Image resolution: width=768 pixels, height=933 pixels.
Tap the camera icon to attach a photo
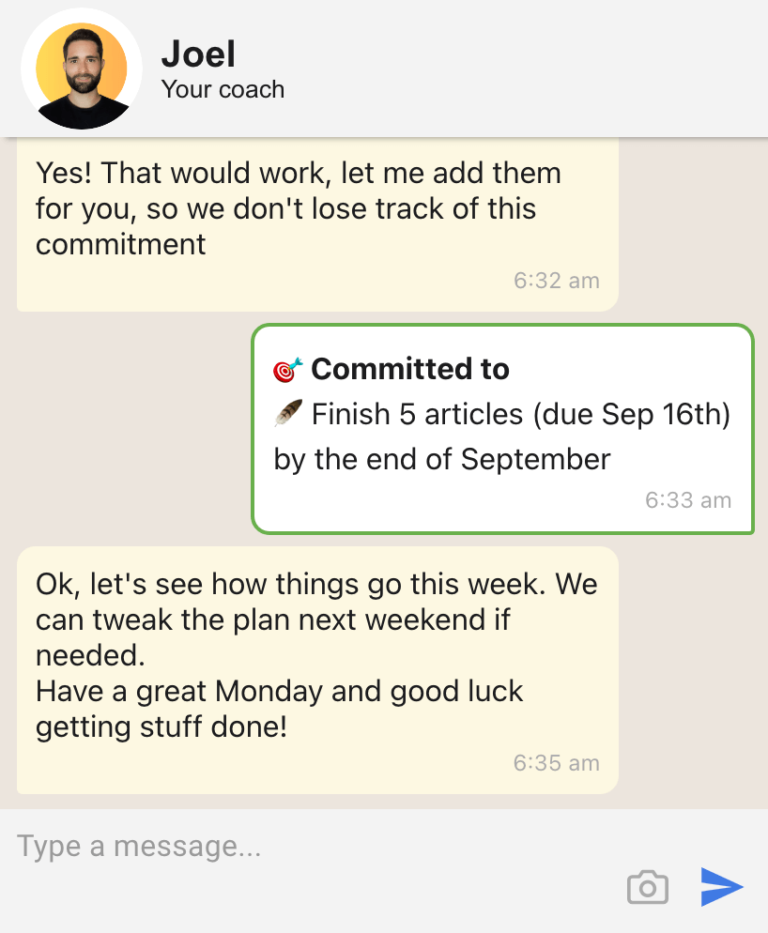click(x=647, y=887)
